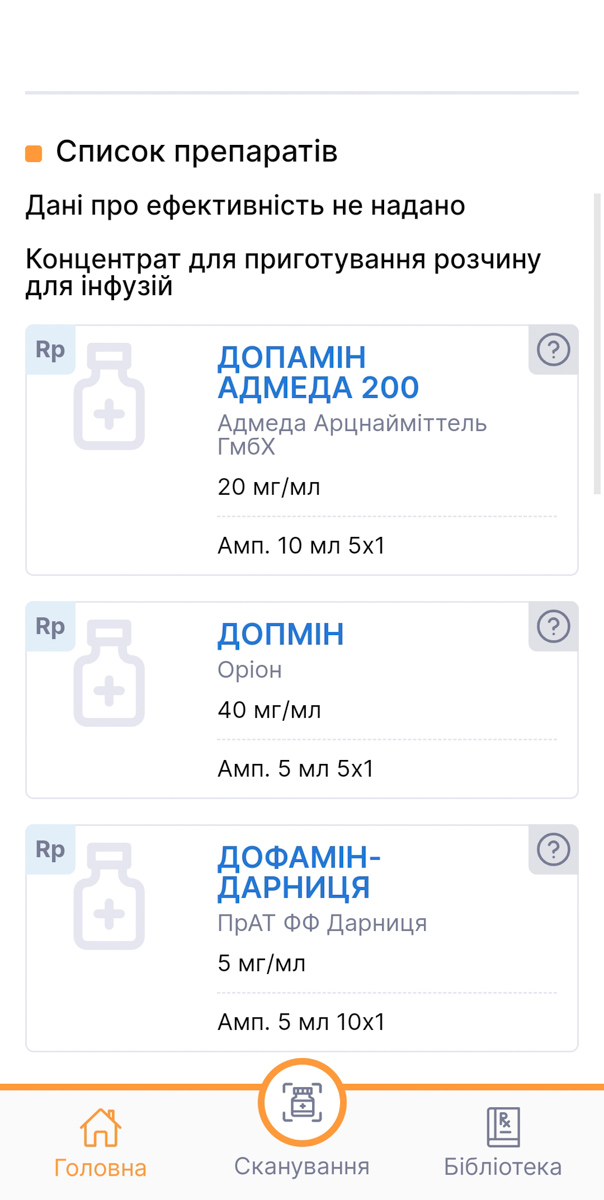604x1200 pixels.
Task: Switch to the Бібліотека tab
Action: 503,1142
